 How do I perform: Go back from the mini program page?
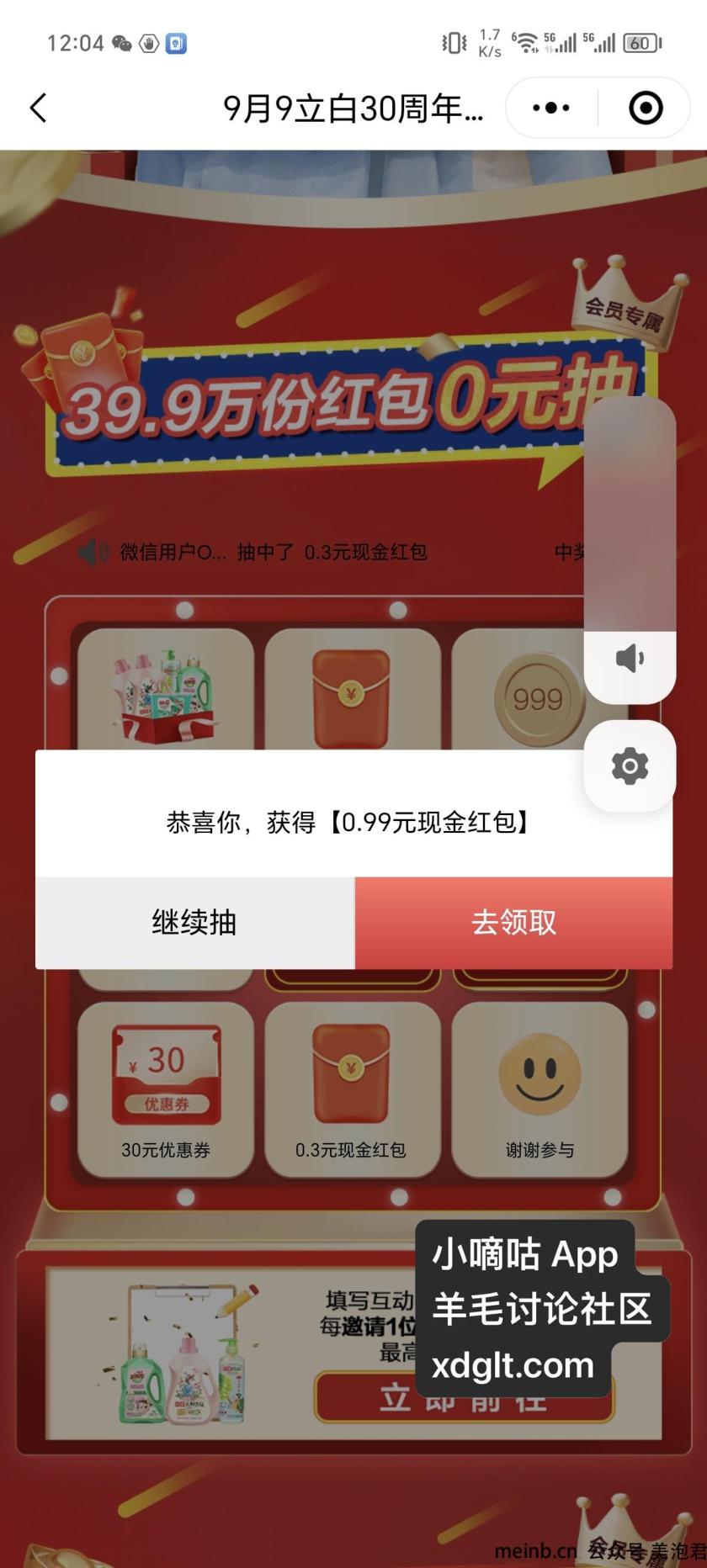pos(38,109)
